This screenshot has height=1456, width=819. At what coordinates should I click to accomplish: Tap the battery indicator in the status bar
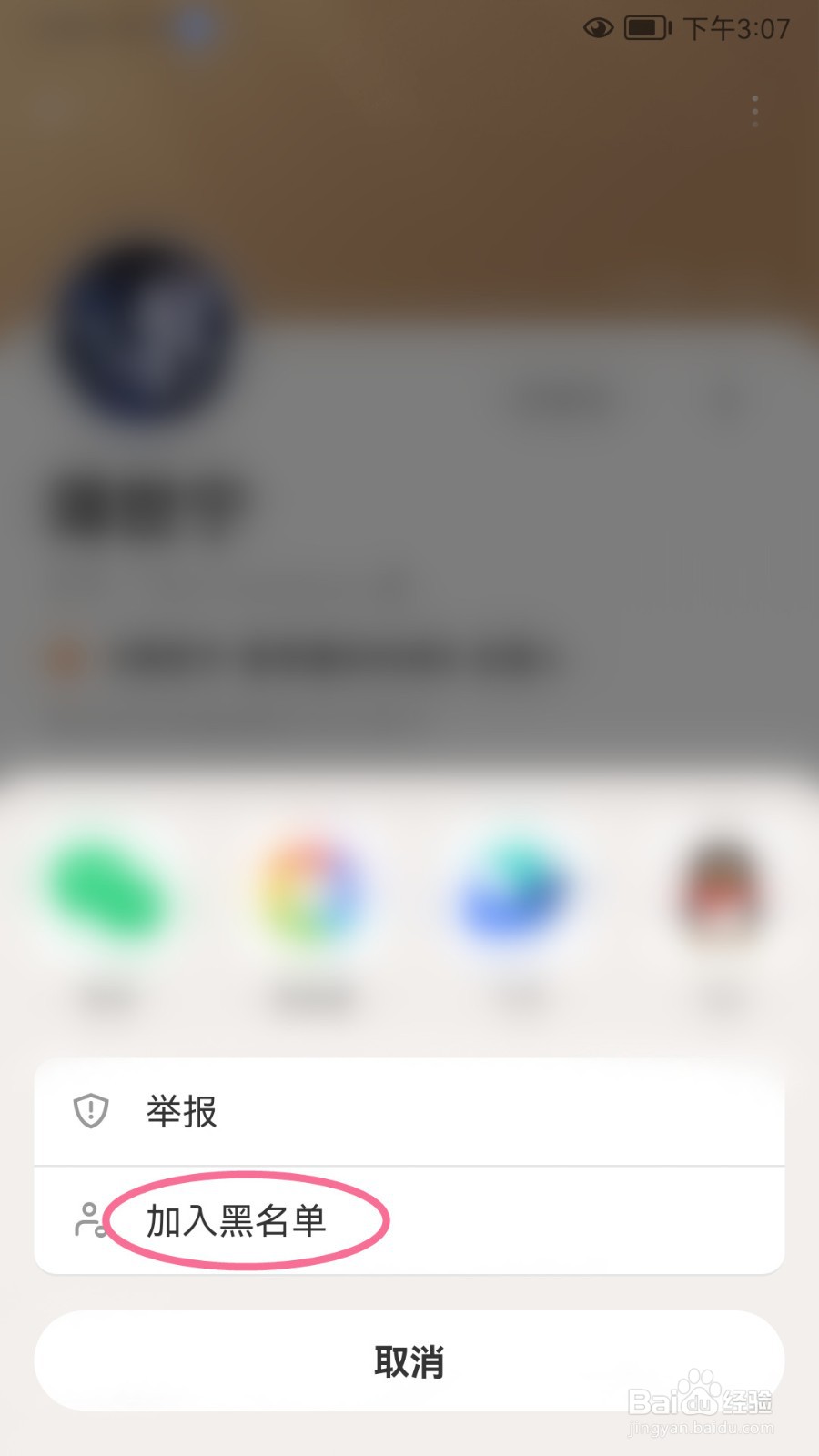[x=645, y=29]
